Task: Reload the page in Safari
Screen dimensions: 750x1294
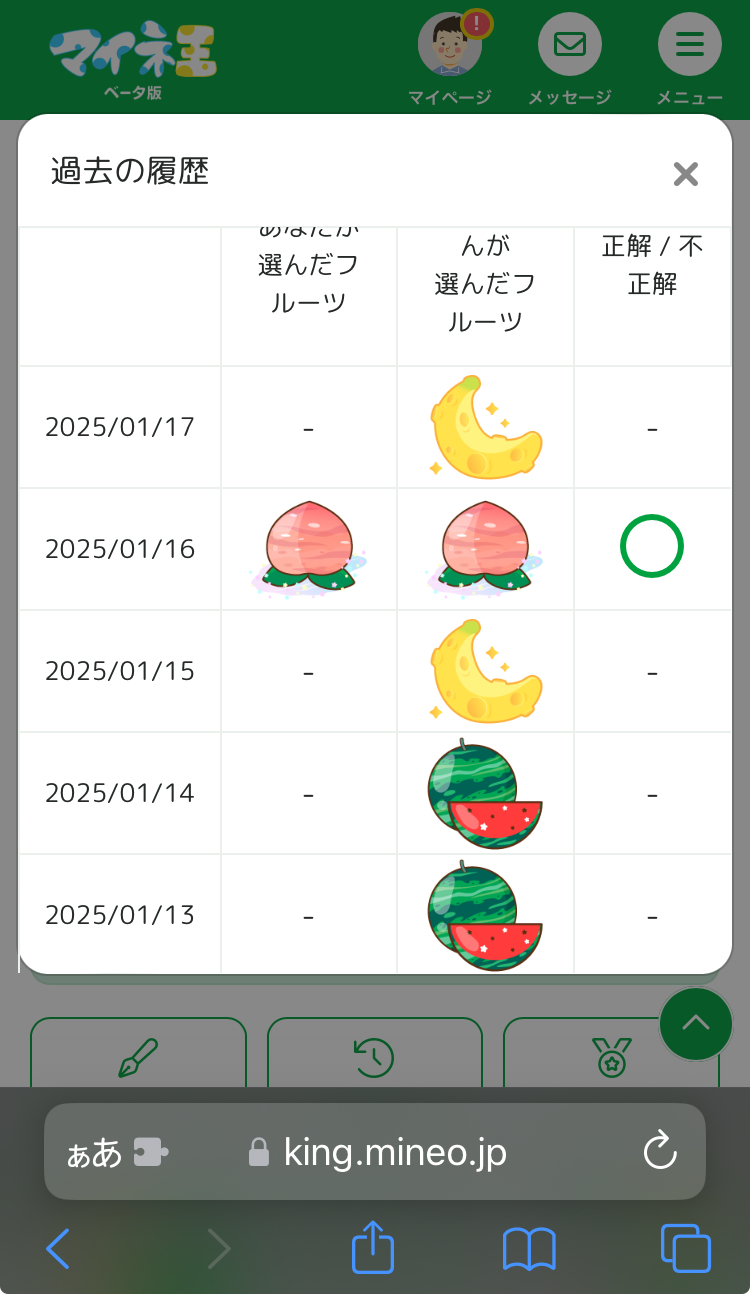Action: tap(660, 1152)
